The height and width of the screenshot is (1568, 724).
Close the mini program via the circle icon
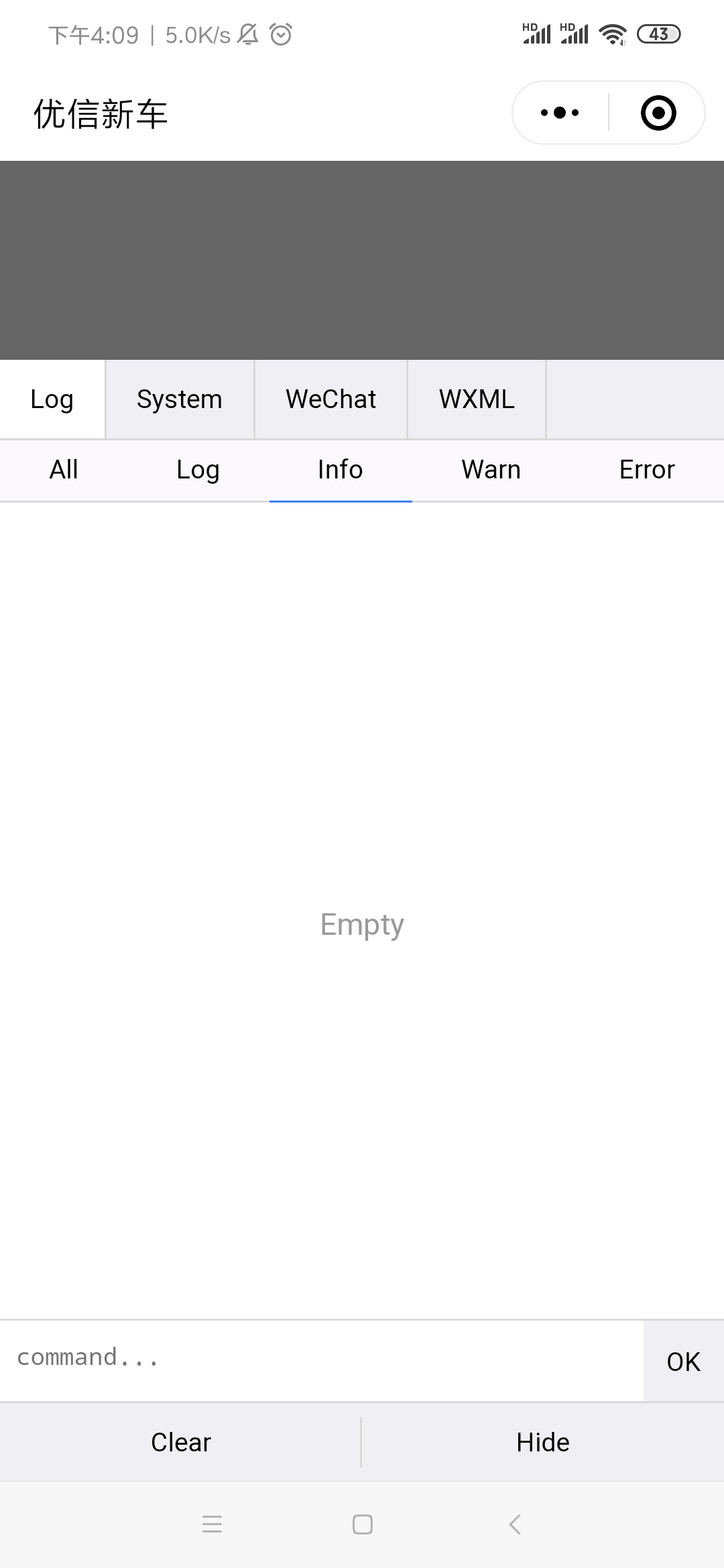[x=658, y=113]
